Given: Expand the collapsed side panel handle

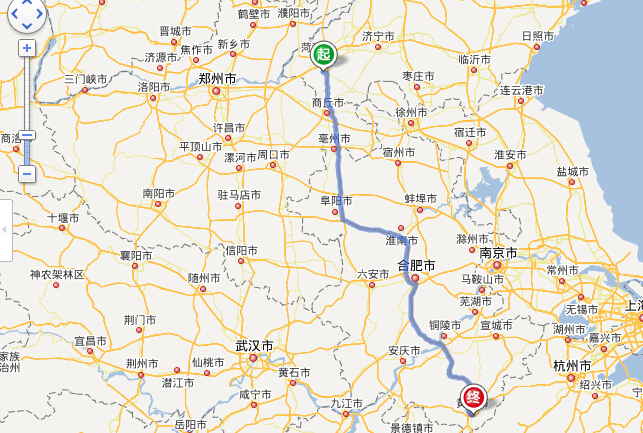Looking at the screenshot, I should coord(4,230).
